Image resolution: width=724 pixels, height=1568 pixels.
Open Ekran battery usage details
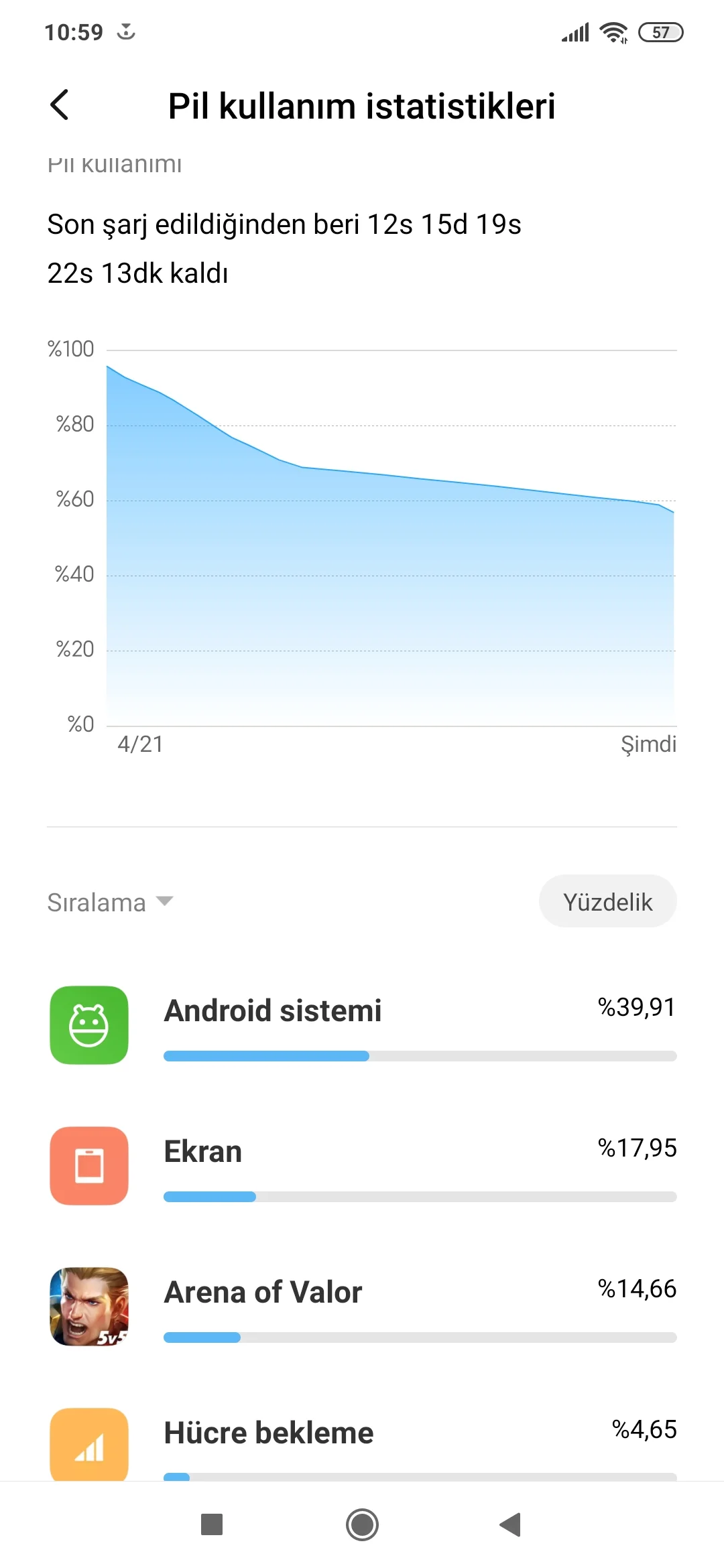[362, 1166]
